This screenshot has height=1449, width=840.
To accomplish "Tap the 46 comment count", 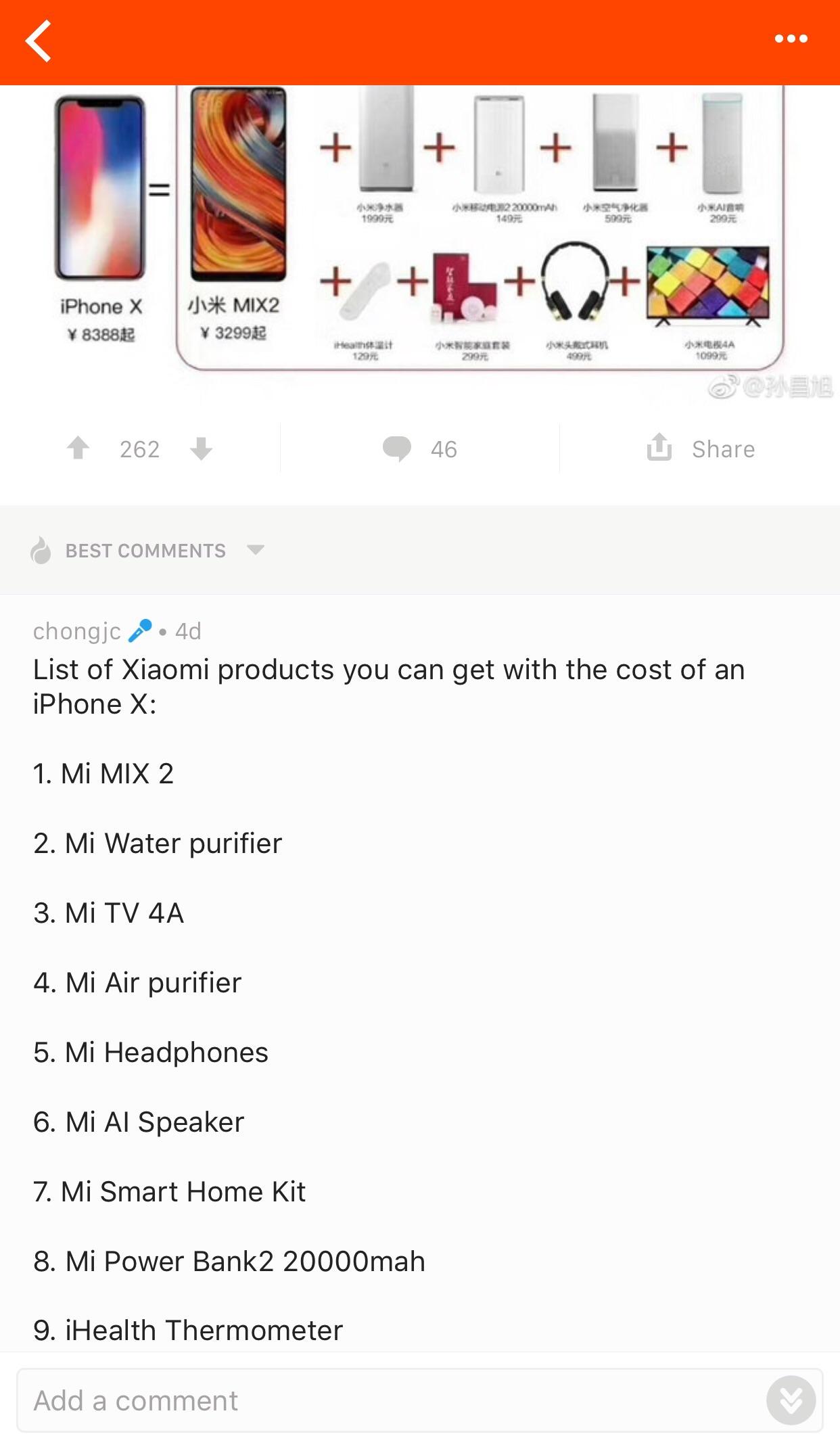I will tap(443, 448).
